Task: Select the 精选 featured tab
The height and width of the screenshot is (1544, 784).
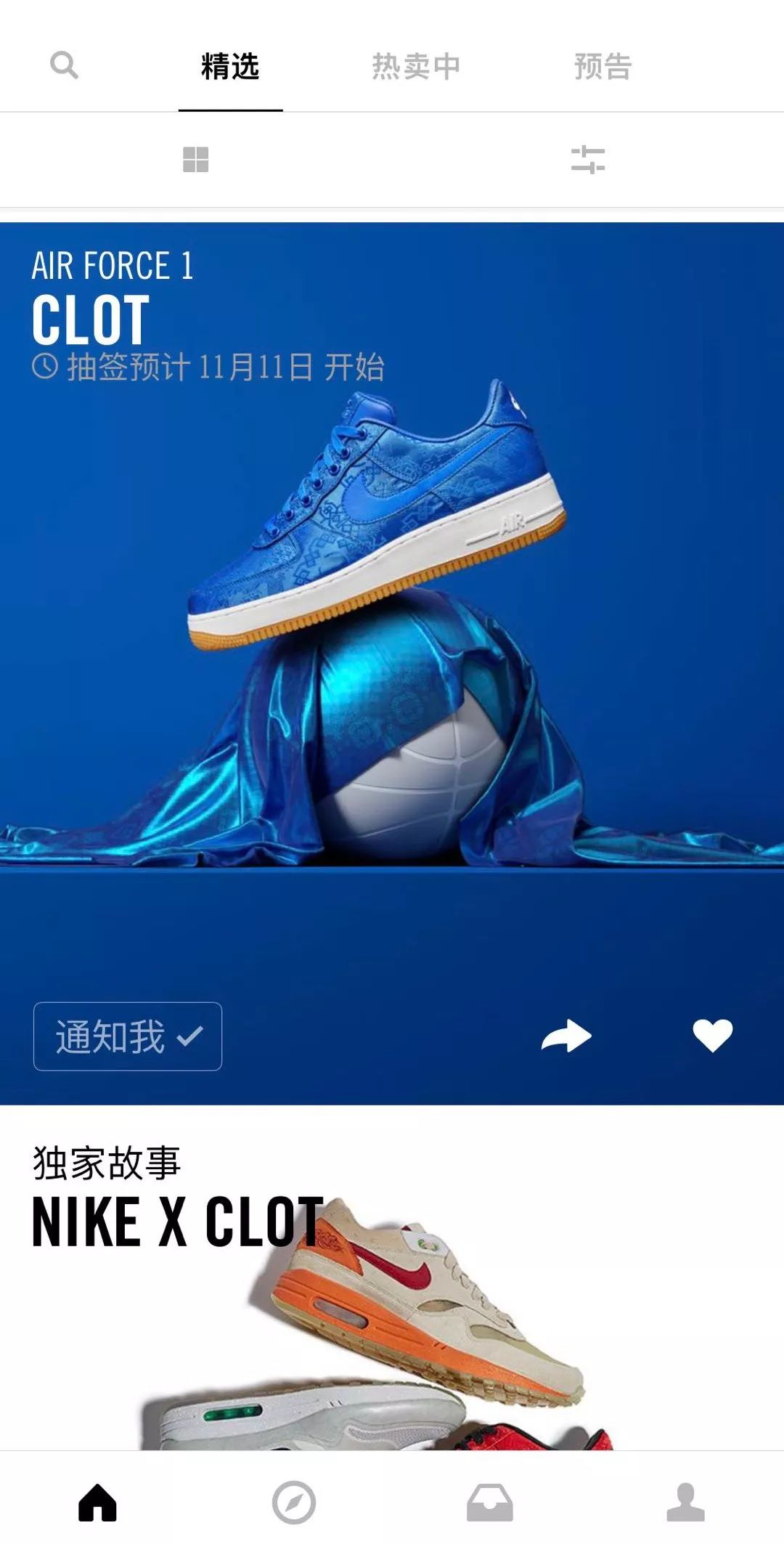Action: coord(231,65)
